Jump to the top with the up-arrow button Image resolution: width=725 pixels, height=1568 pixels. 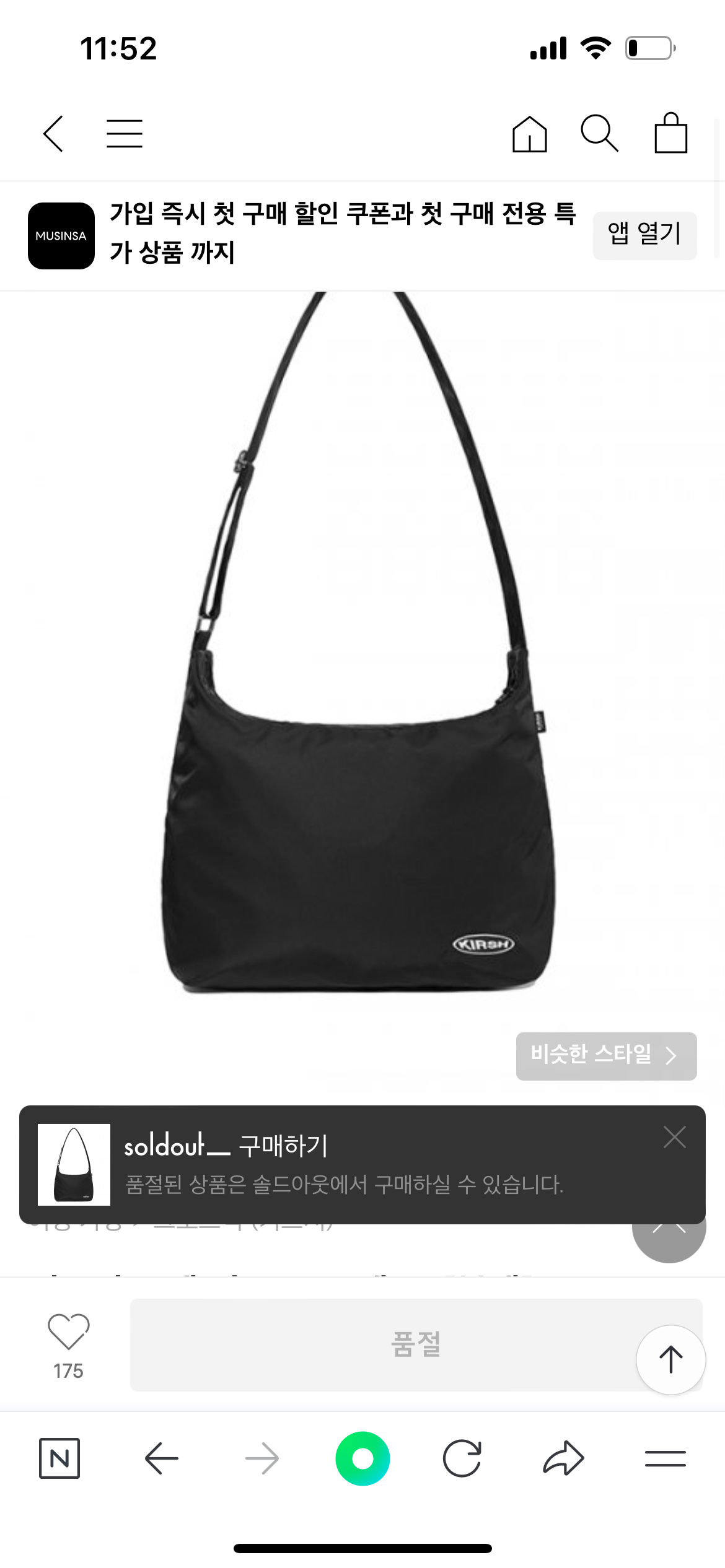tap(670, 1360)
